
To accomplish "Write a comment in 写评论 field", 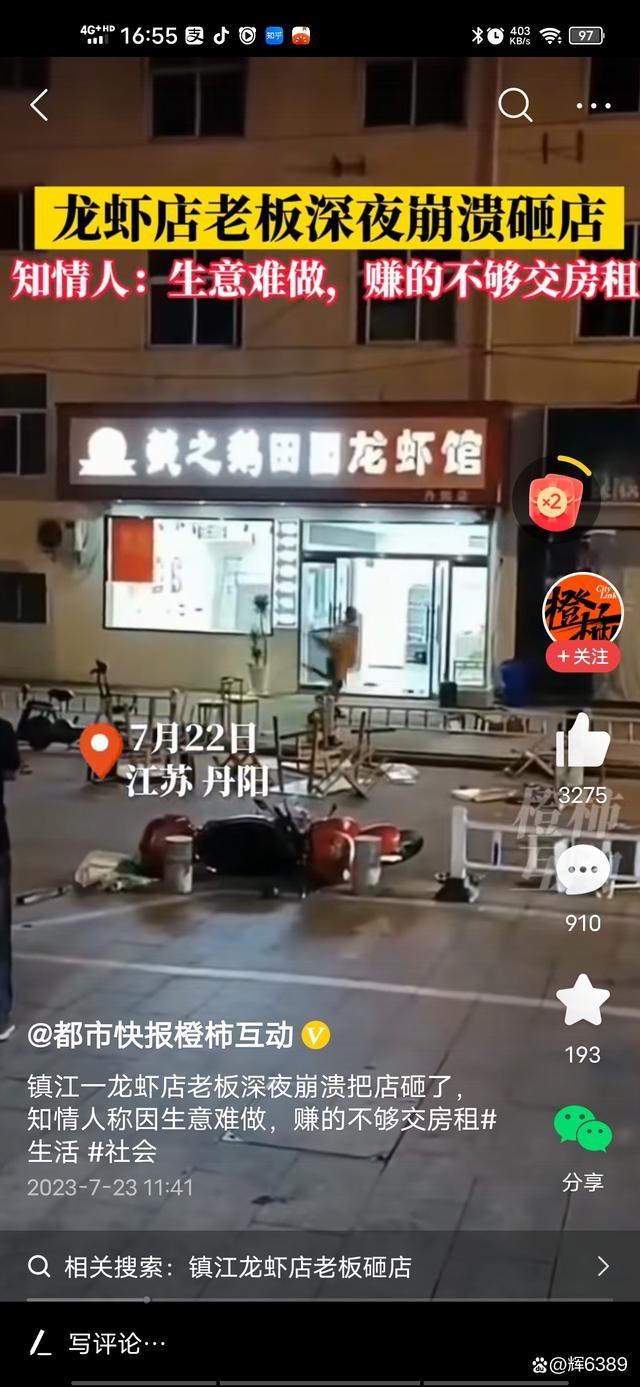I will click(117, 1344).
